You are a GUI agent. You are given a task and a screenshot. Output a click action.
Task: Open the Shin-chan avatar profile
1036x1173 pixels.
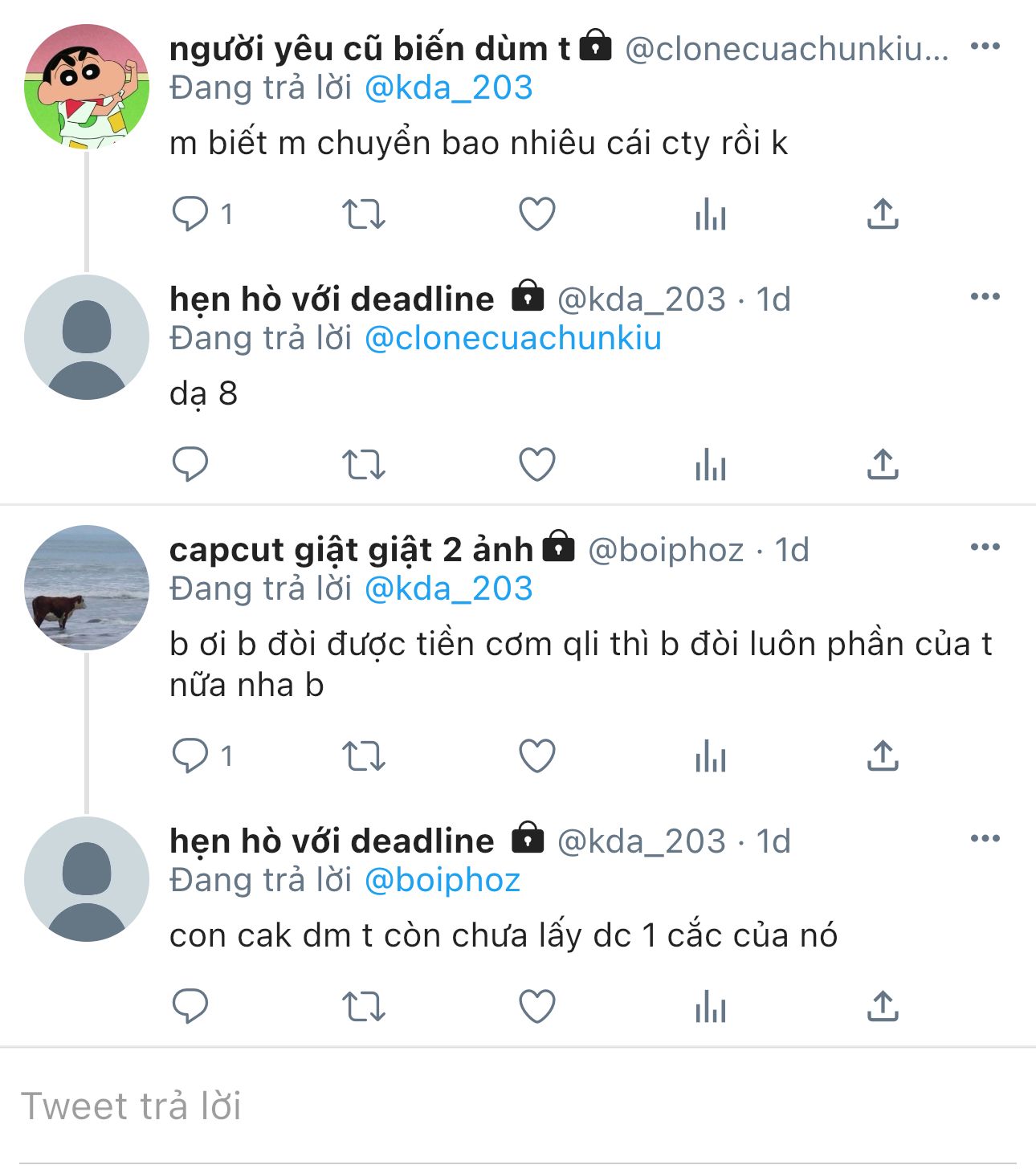pyautogui.click(x=87, y=87)
